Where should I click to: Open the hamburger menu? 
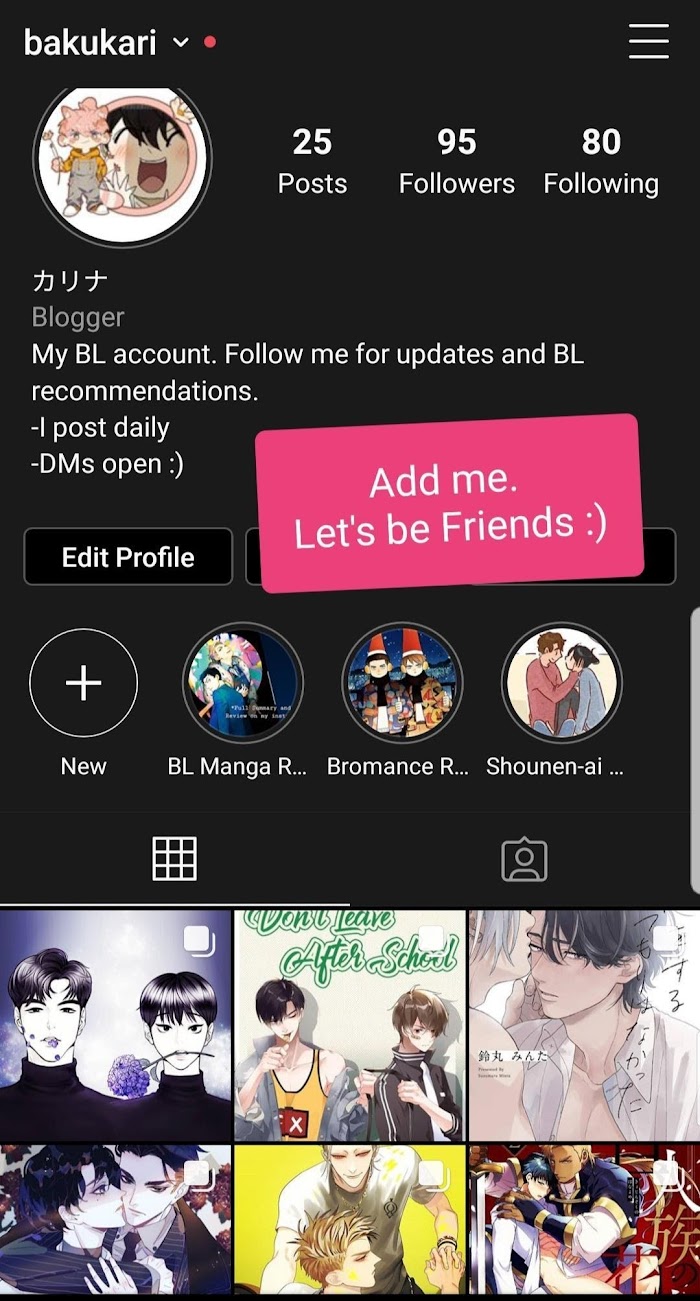[648, 42]
